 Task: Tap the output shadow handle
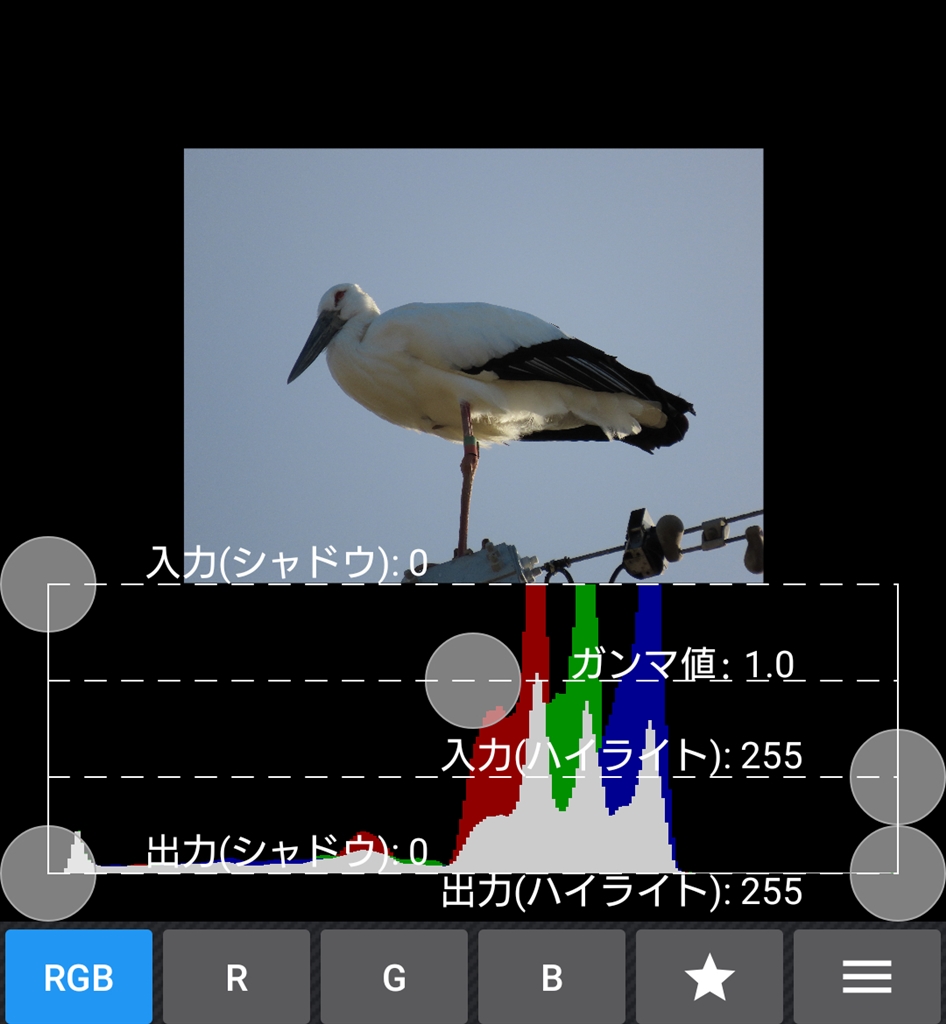tap(48, 873)
